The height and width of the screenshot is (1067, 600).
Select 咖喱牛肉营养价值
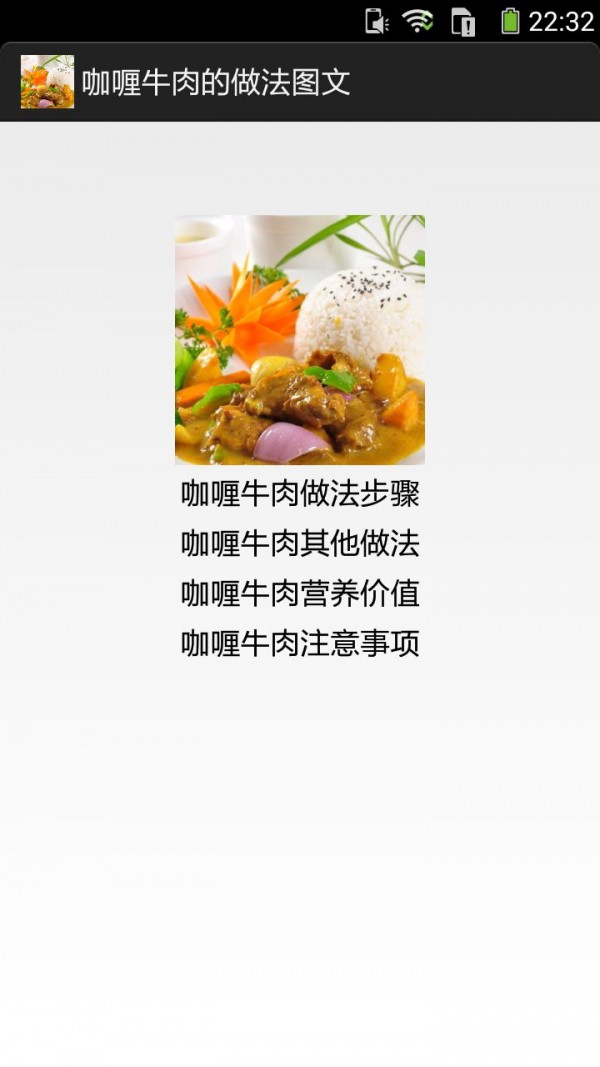click(299, 594)
